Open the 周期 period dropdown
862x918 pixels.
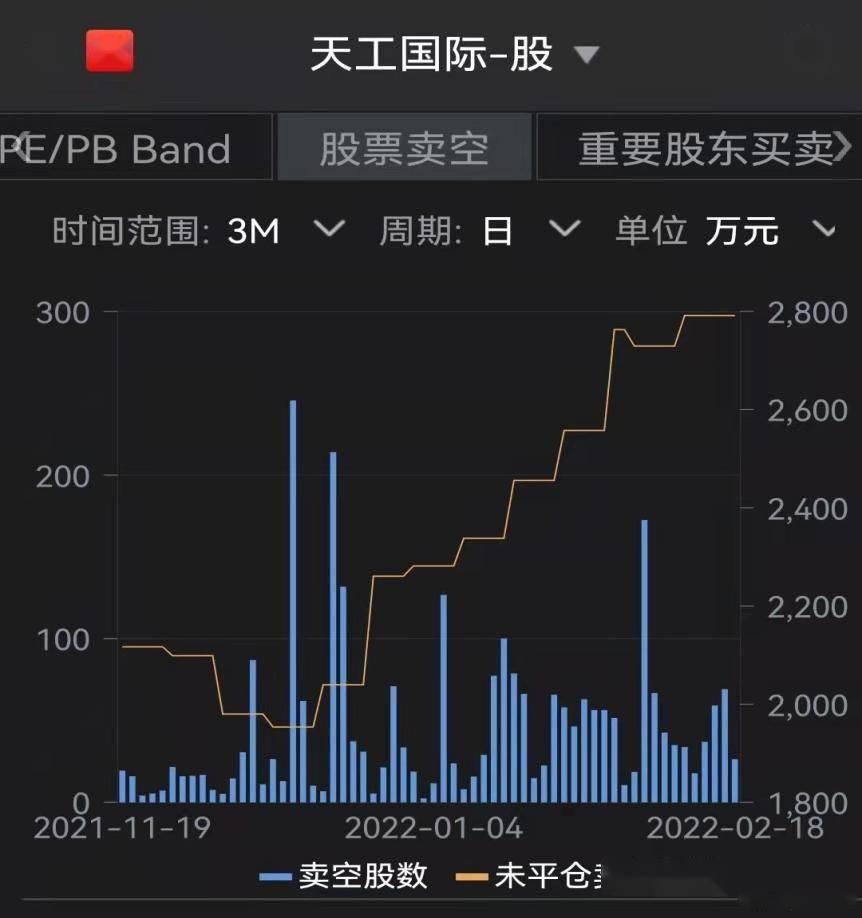click(566, 230)
